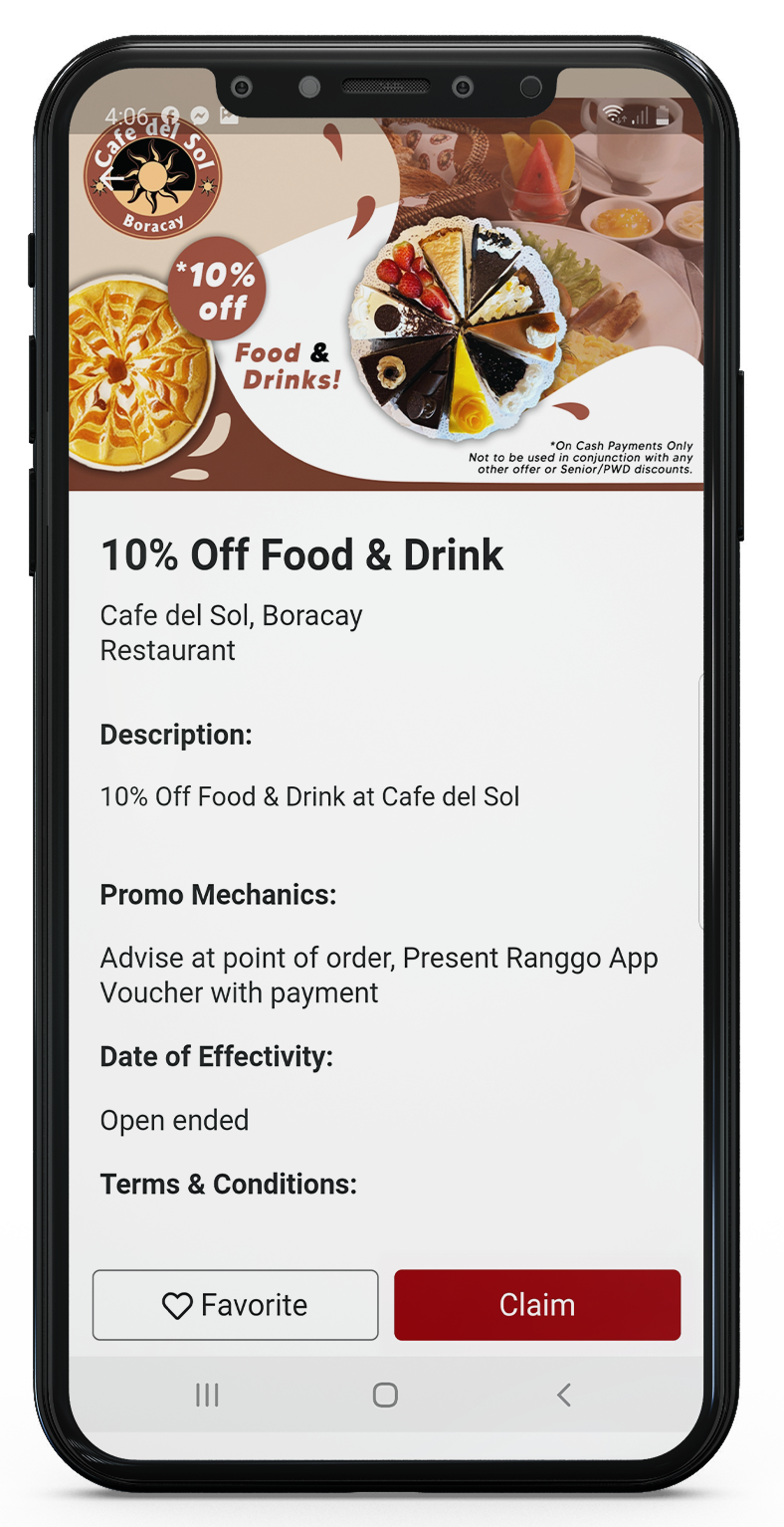Tap the system home button
The height and width of the screenshot is (1527, 784).
point(385,1395)
